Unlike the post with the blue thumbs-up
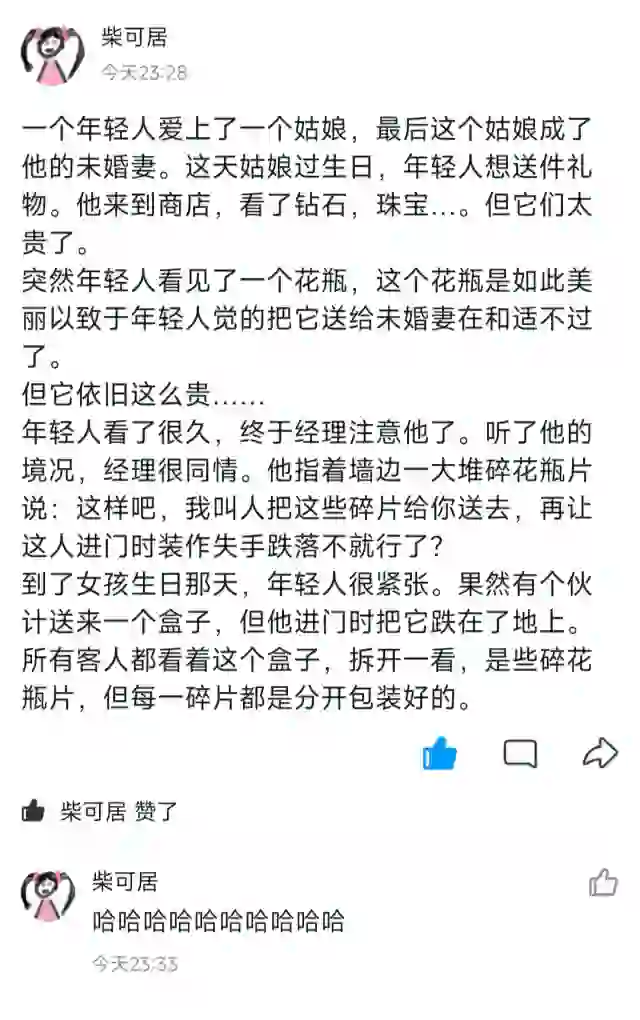The width and height of the screenshot is (640, 1020). click(x=439, y=753)
